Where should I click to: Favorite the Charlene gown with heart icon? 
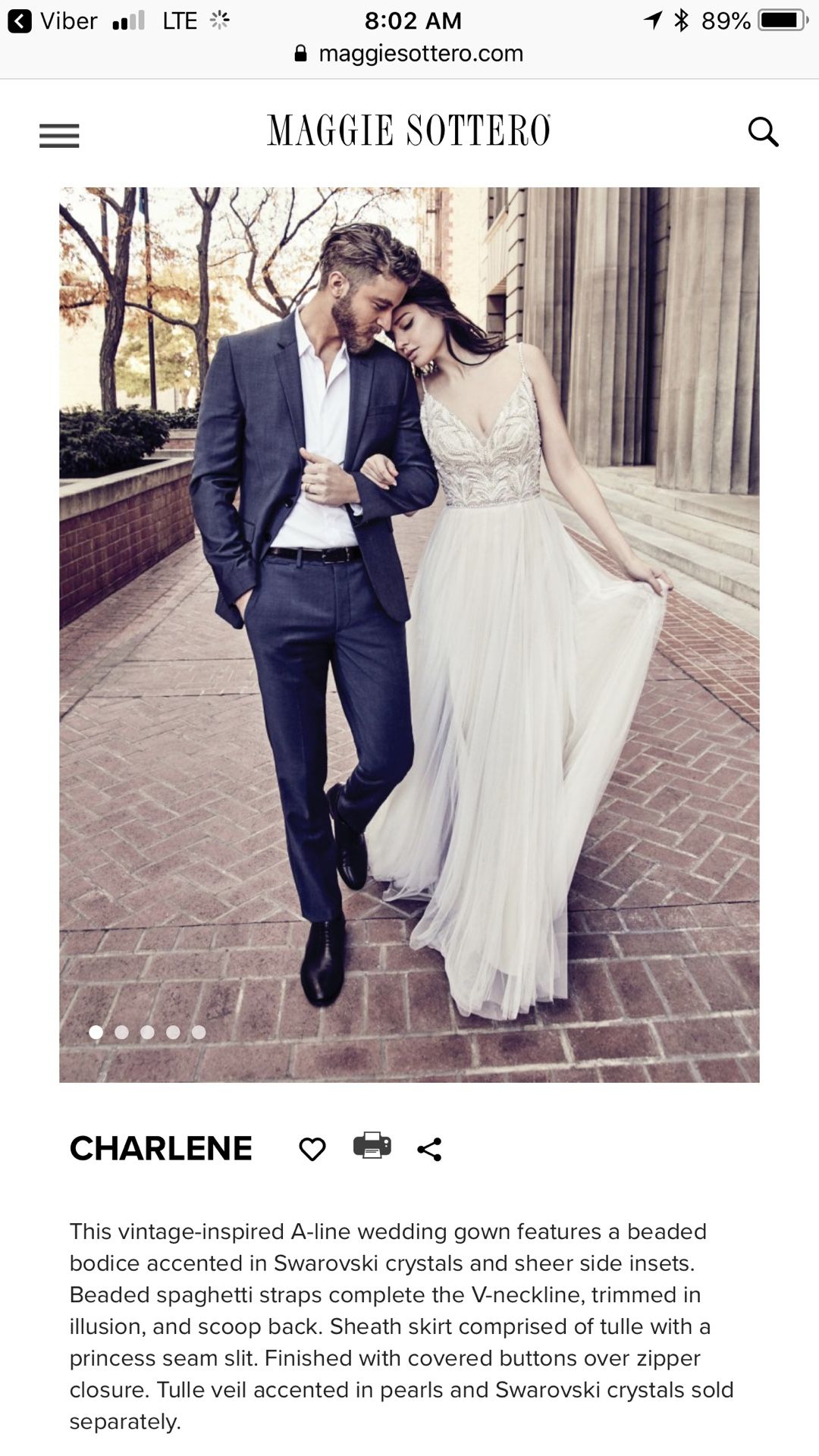coord(312,1149)
